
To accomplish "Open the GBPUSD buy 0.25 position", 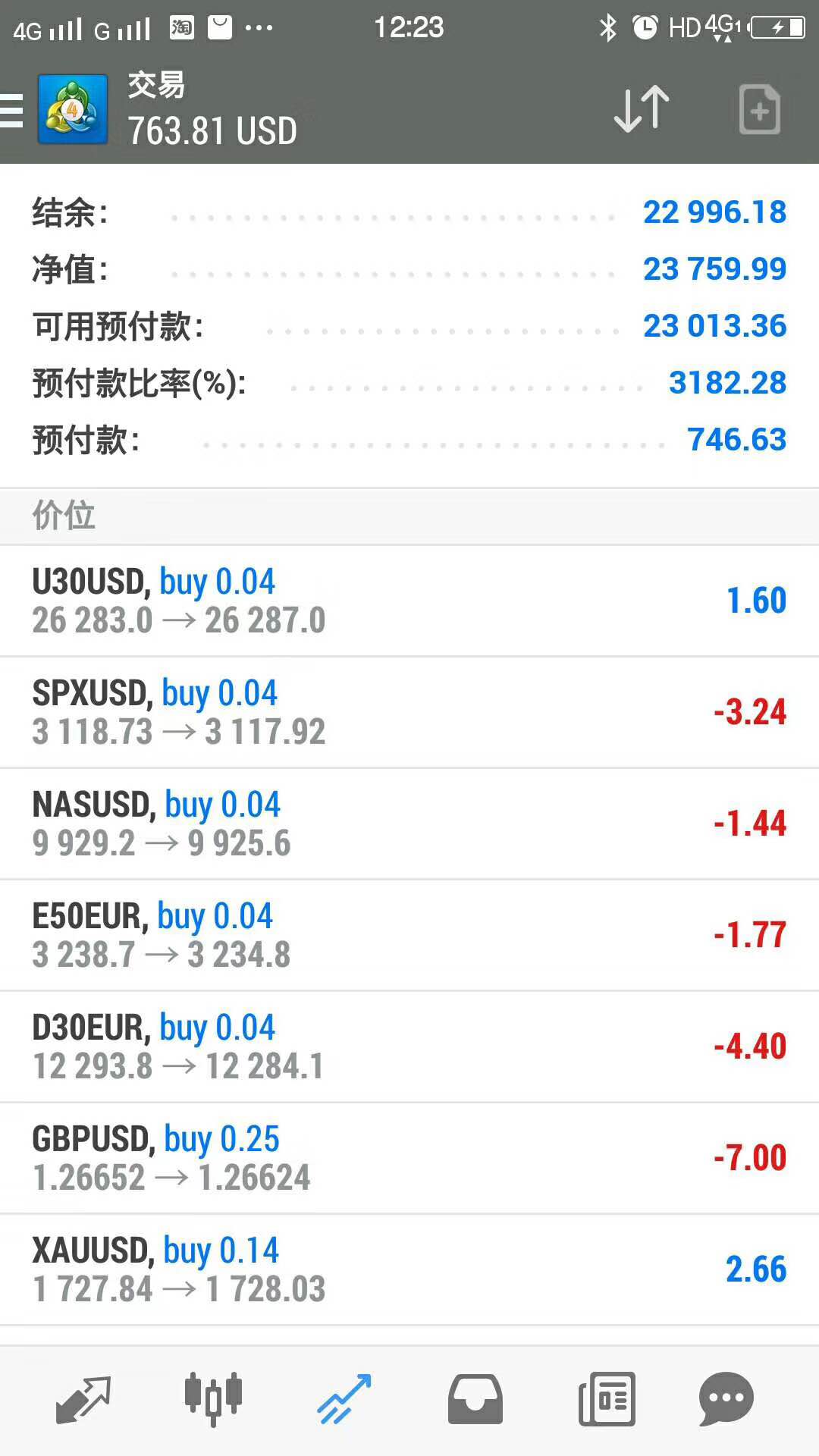I will pyautogui.click(x=409, y=1158).
